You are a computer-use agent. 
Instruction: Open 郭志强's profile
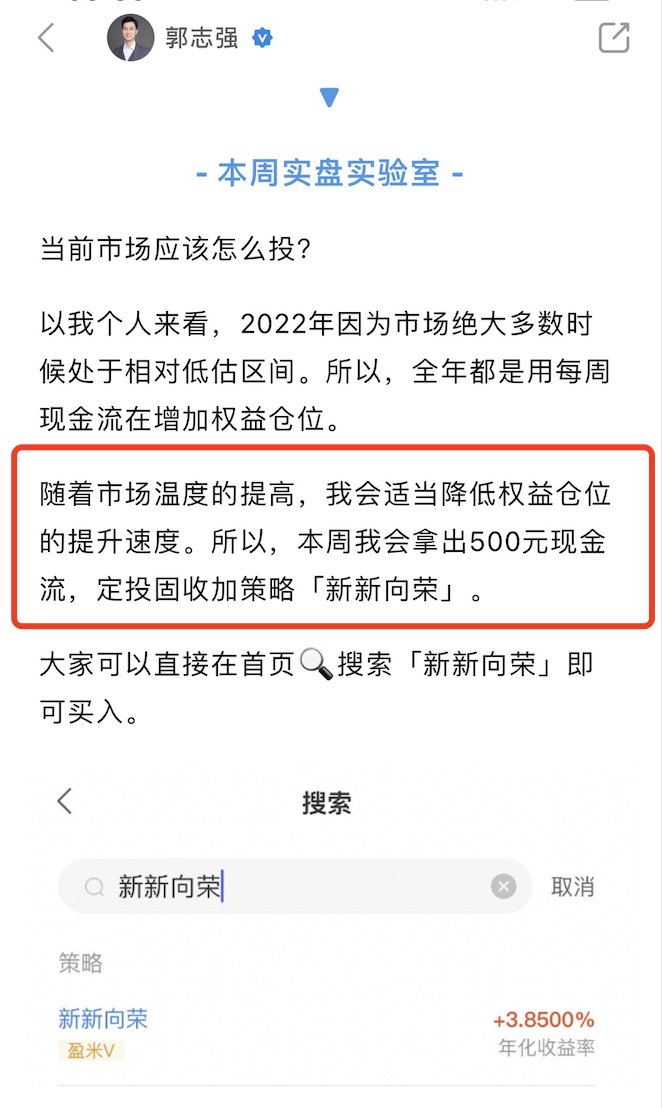click(131, 38)
